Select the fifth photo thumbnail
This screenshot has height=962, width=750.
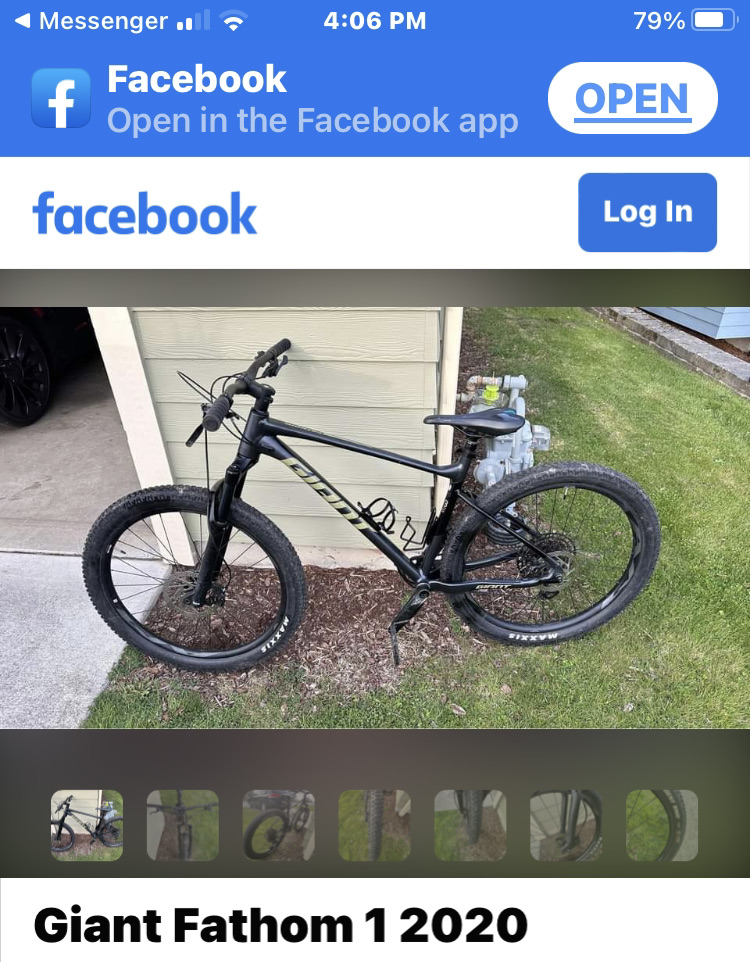(470, 826)
